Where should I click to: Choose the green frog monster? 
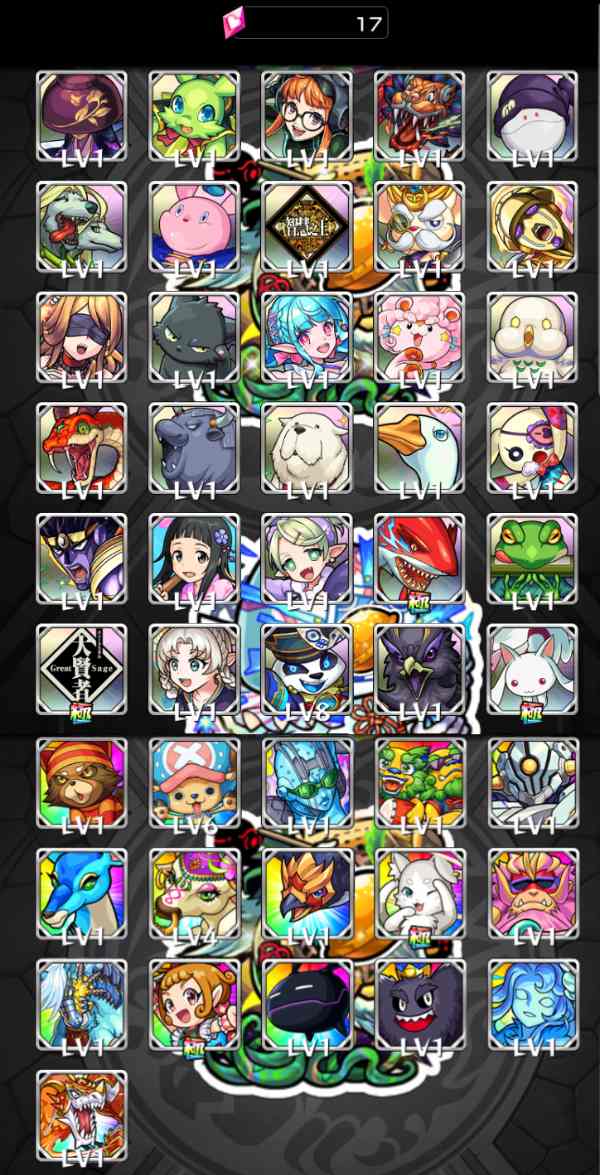(533, 558)
